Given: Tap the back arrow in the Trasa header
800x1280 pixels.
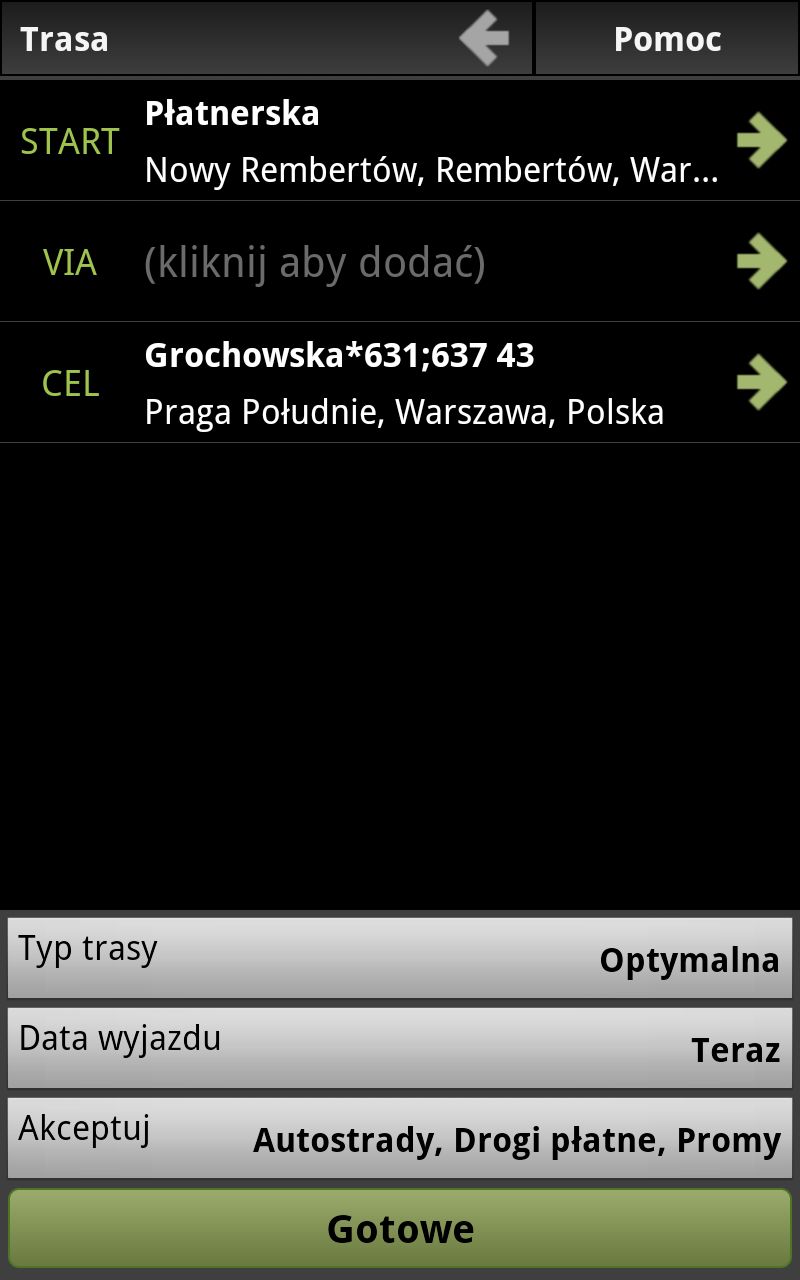Looking at the screenshot, I should click(485, 39).
